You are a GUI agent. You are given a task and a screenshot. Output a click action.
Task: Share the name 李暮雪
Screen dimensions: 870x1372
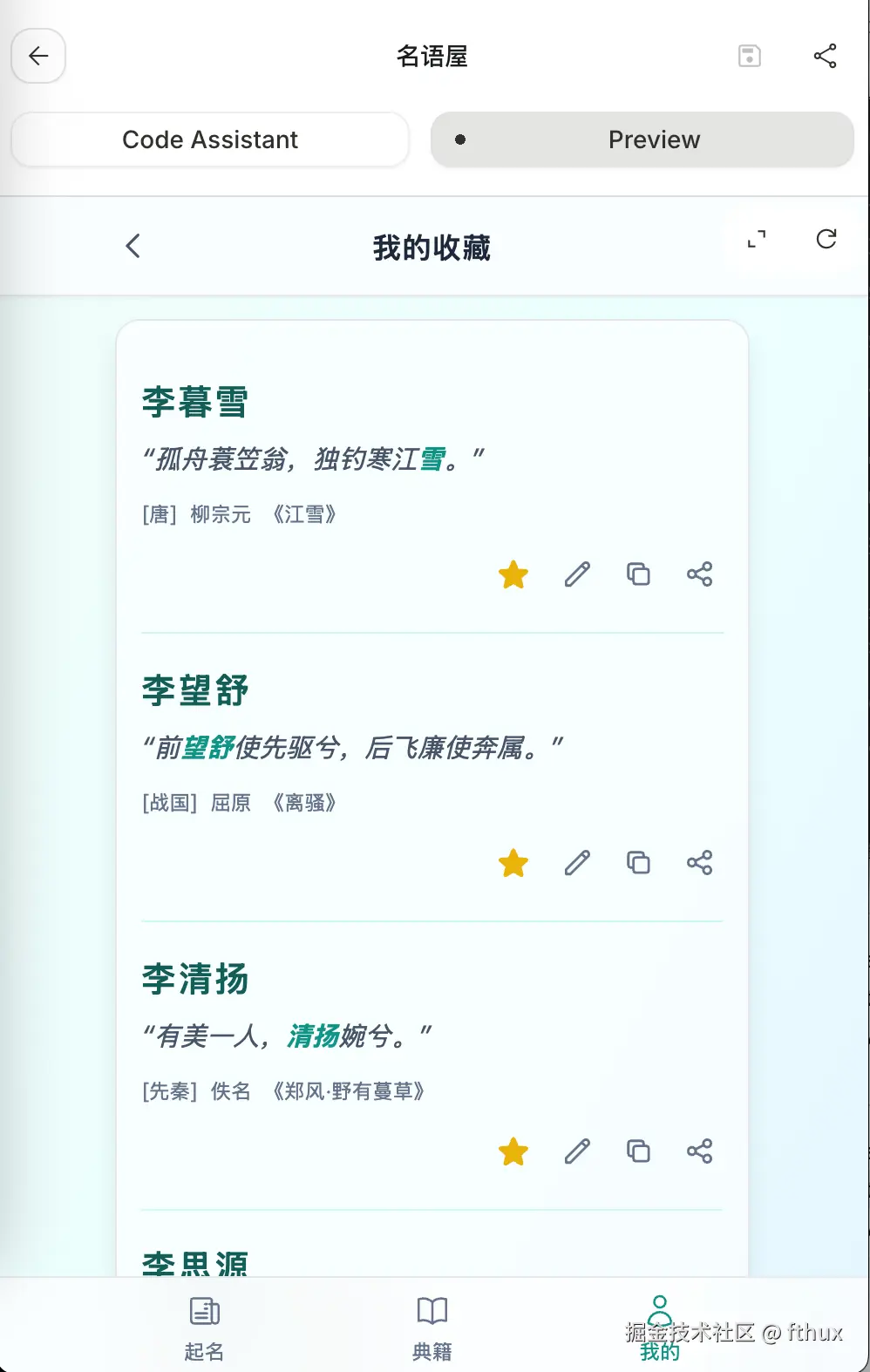(699, 574)
